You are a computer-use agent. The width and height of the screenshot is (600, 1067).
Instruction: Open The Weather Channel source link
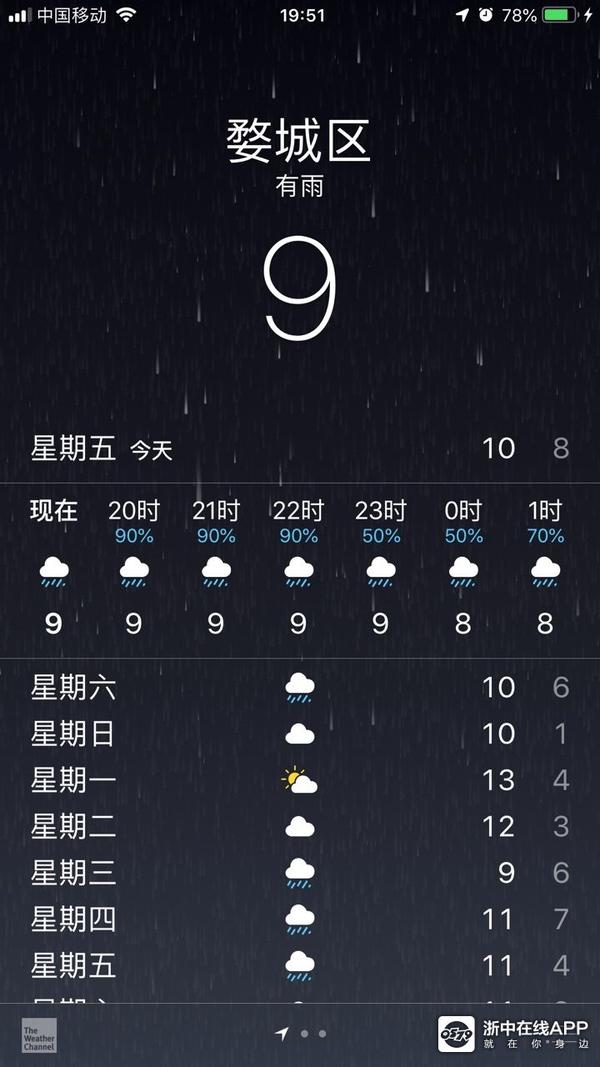pos(40,1034)
